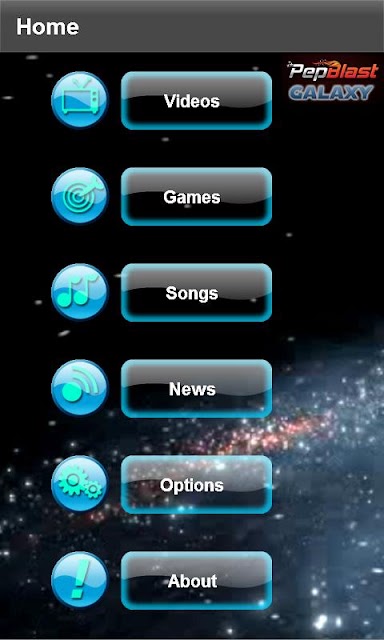Tap the television icon beside Videos
Viewport: 384px width, 640px height.
coord(80,100)
